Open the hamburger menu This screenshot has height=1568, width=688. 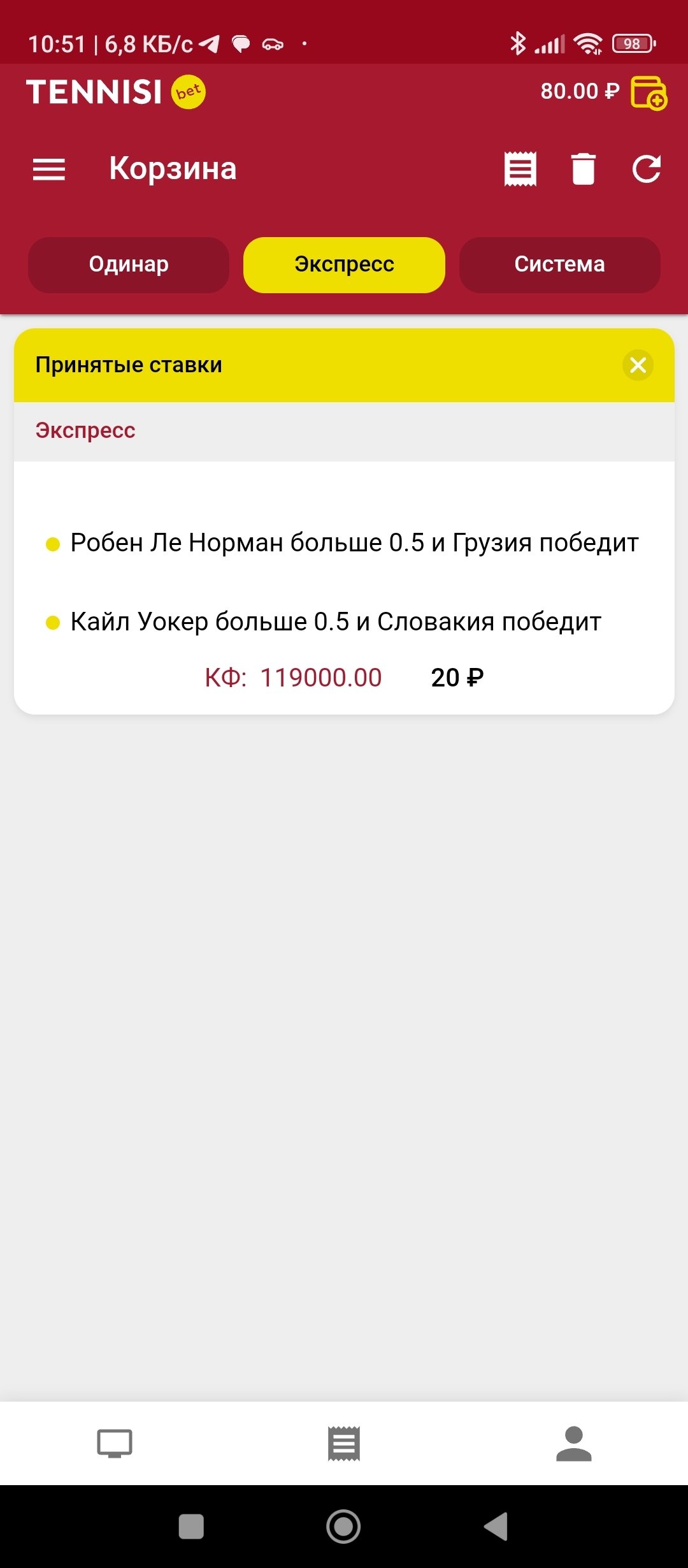click(49, 170)
